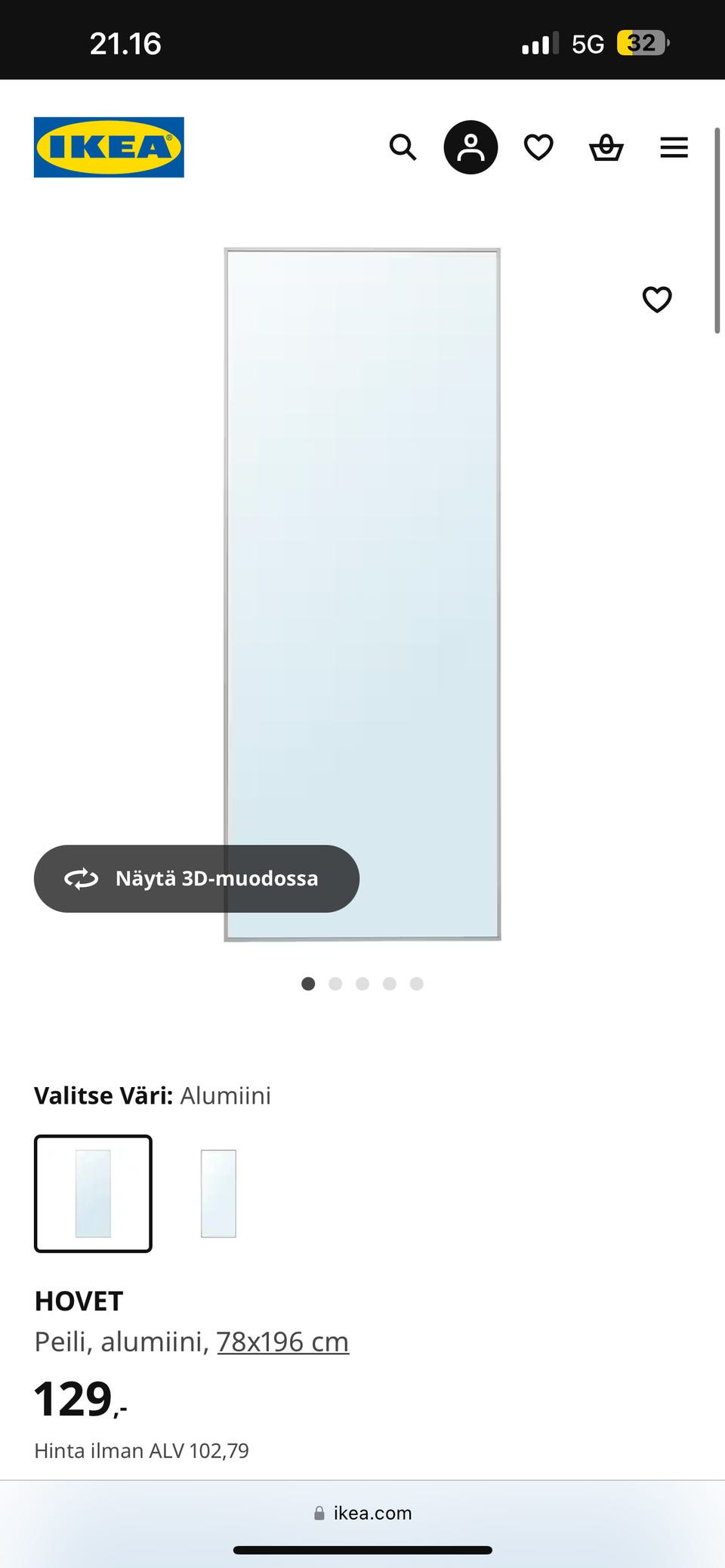
Task: Expand the 78x196 cm size options
Action: 282,1342
